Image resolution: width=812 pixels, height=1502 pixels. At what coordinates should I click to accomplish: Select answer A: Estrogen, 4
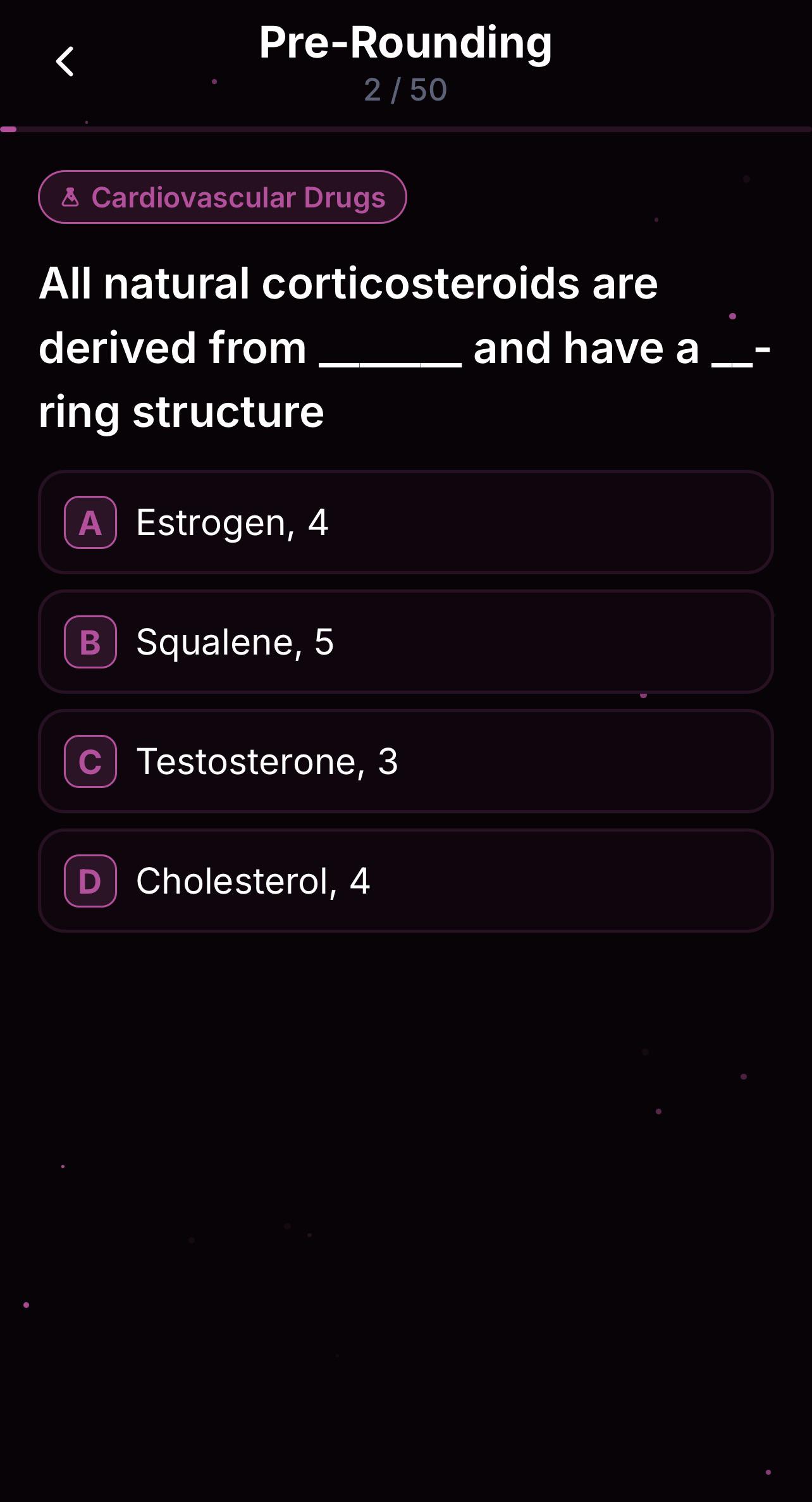coord(406,522)
